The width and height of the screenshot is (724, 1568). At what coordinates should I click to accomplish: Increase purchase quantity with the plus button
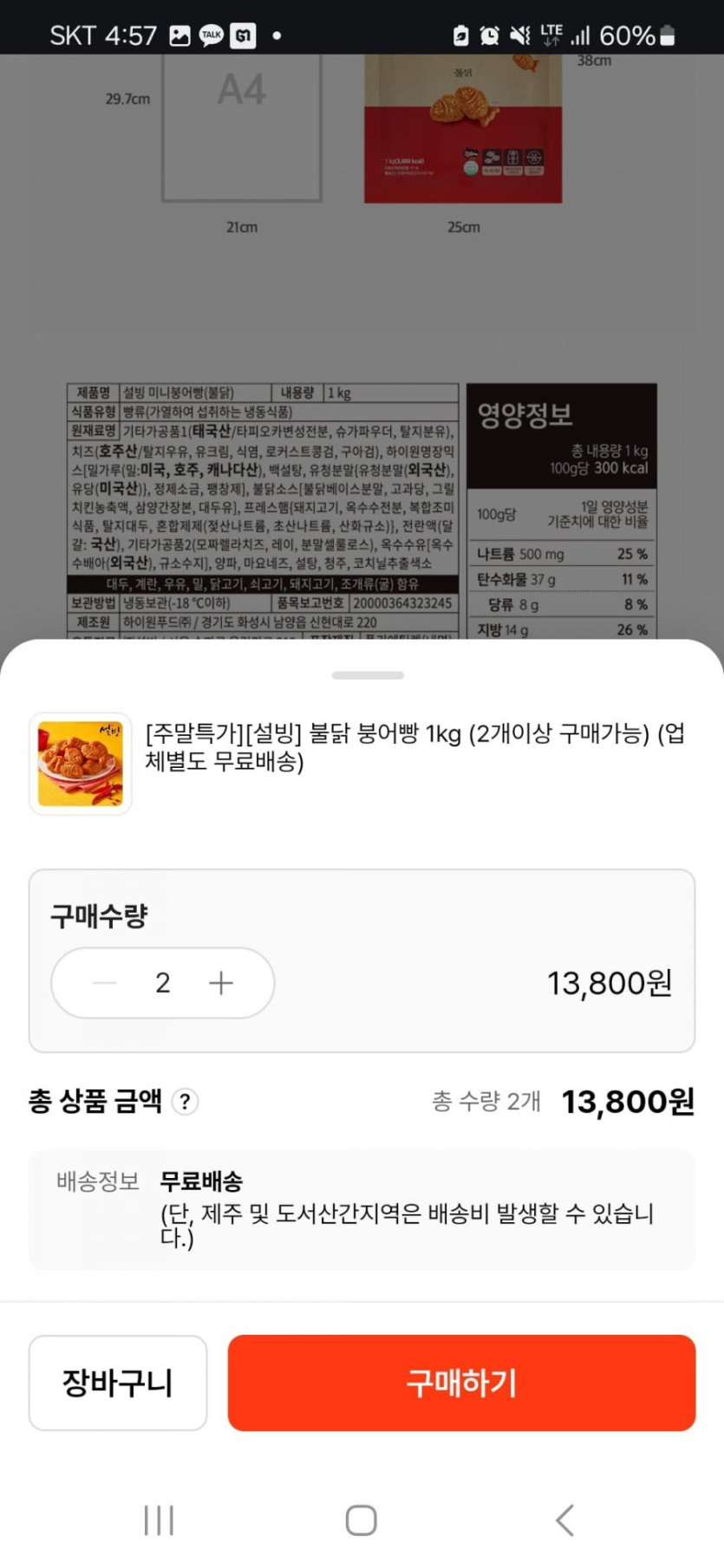tap(221, 983)
